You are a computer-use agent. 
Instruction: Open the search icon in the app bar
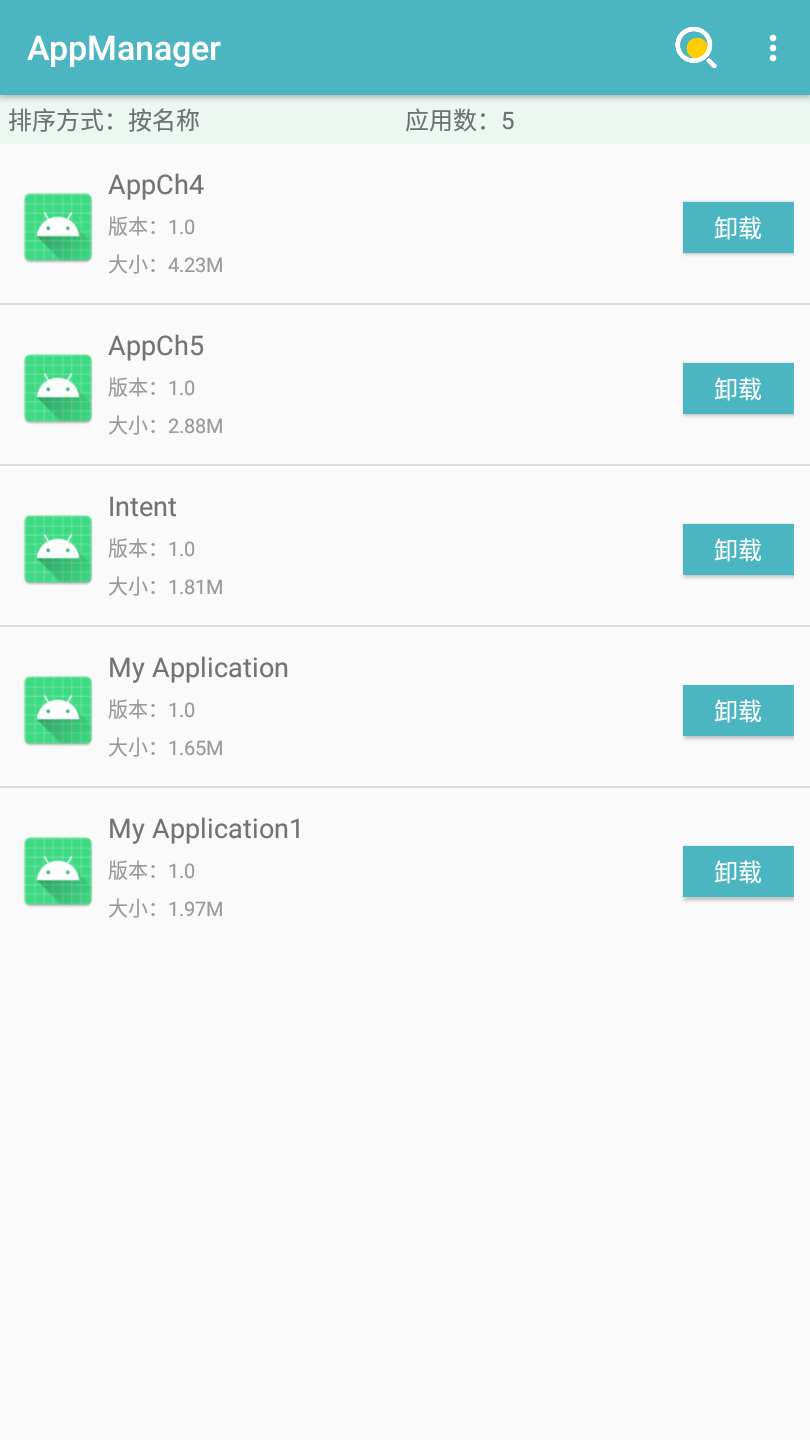point(696,48)
